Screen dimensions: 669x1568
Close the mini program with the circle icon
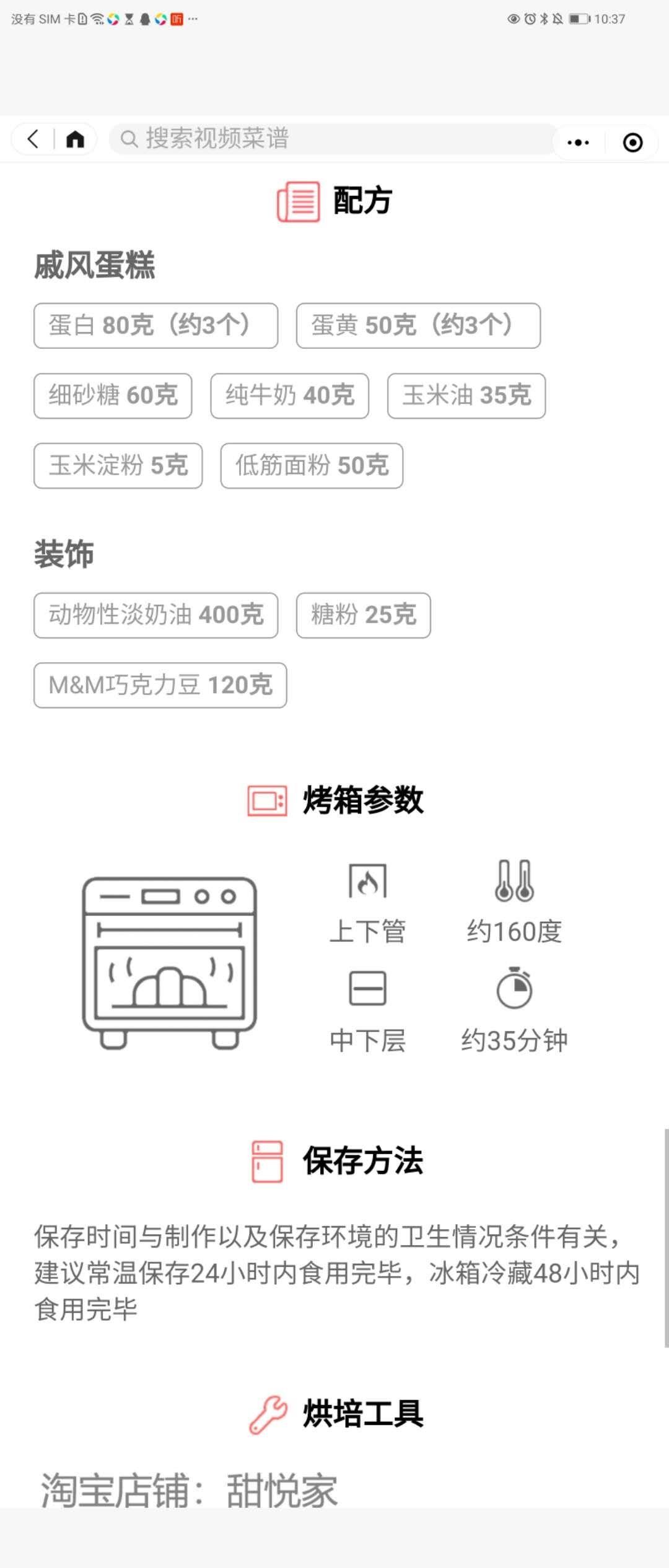point(632,142)
